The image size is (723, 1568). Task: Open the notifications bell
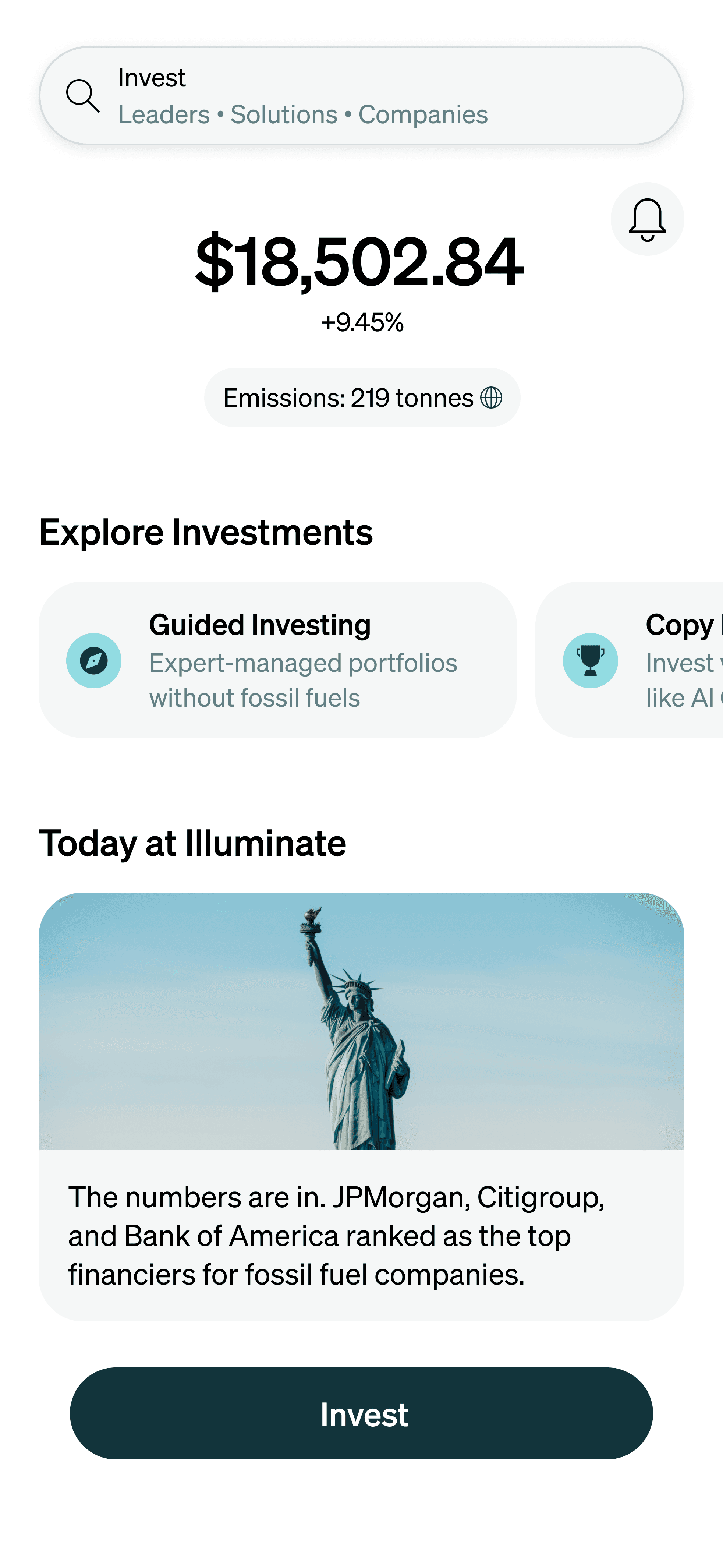tap(647, 219)
